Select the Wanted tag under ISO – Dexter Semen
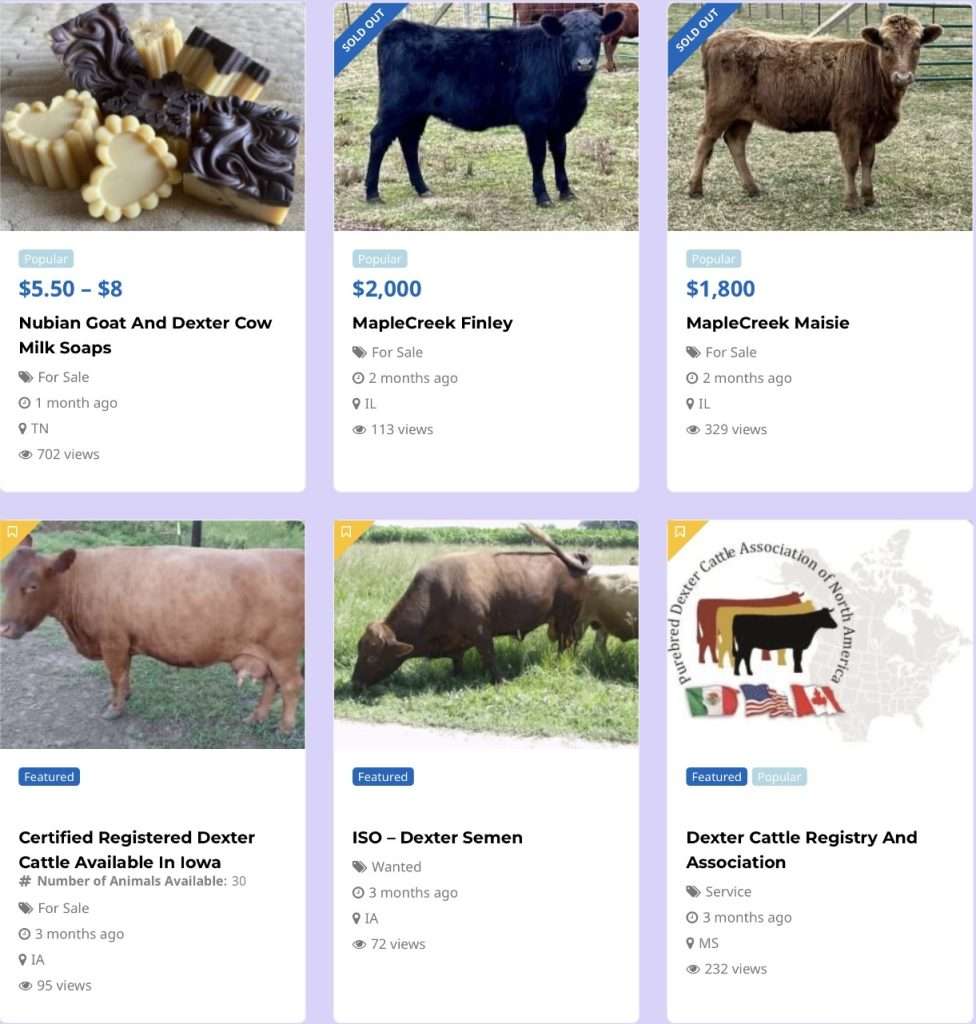The width and height of the screenshot is (976, 1024). (x=396, y=867)
